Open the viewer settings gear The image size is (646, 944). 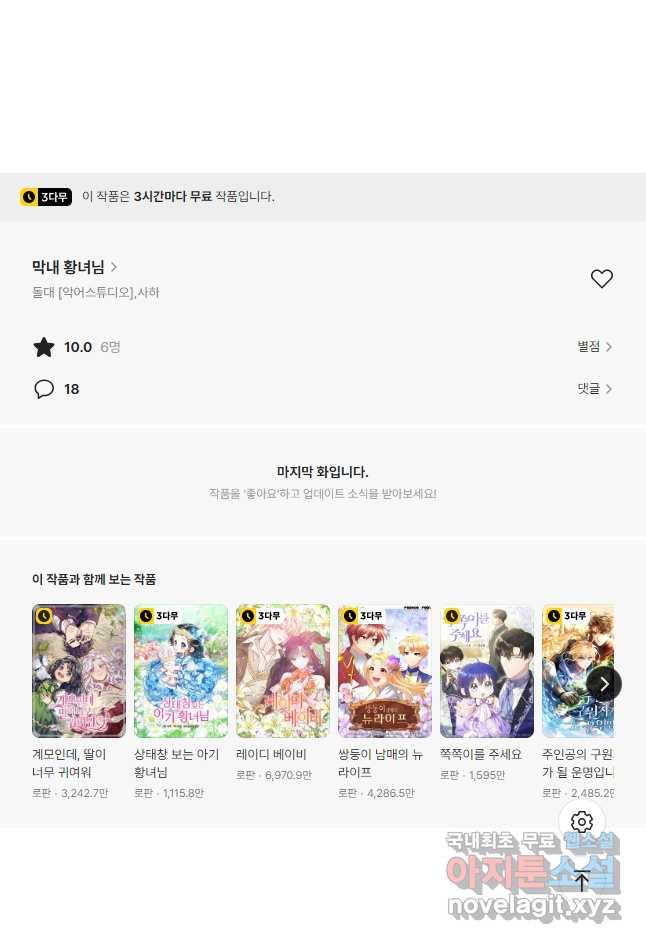(x=582, y=823)
